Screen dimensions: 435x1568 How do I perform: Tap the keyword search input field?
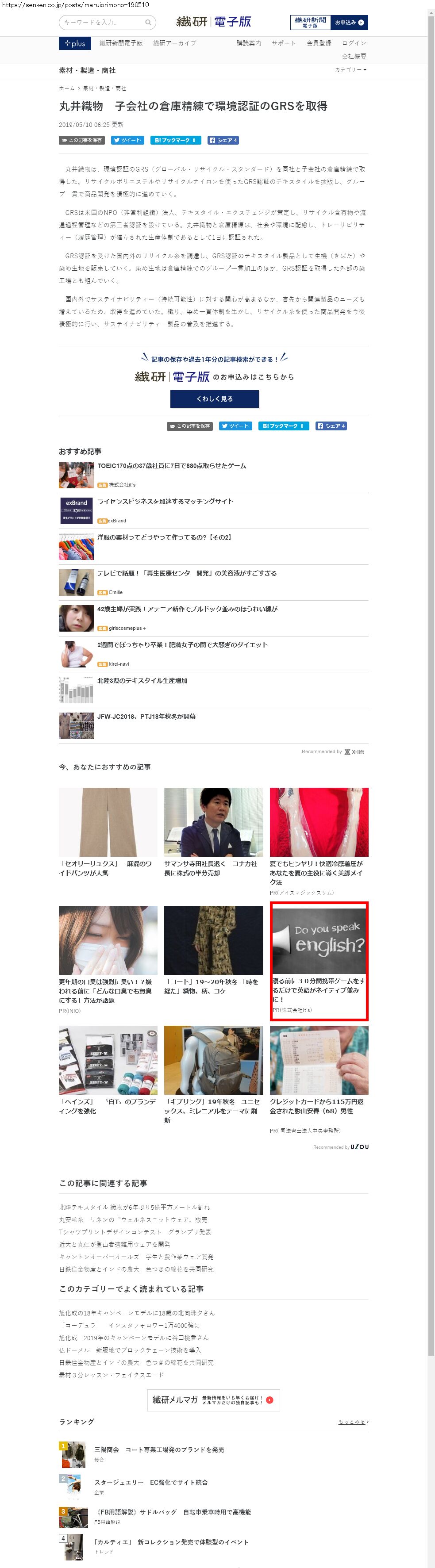[107, 23]
